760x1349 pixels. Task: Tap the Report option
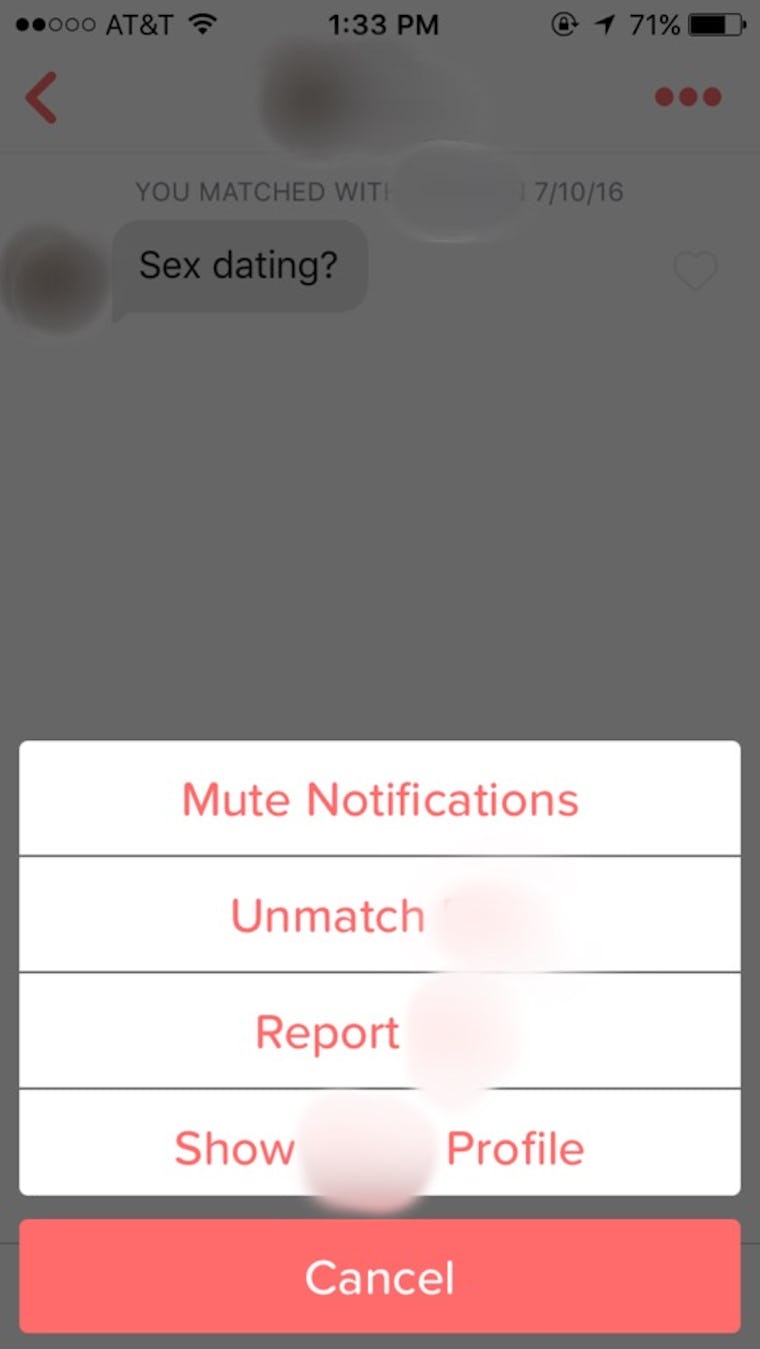(380, 1030)
